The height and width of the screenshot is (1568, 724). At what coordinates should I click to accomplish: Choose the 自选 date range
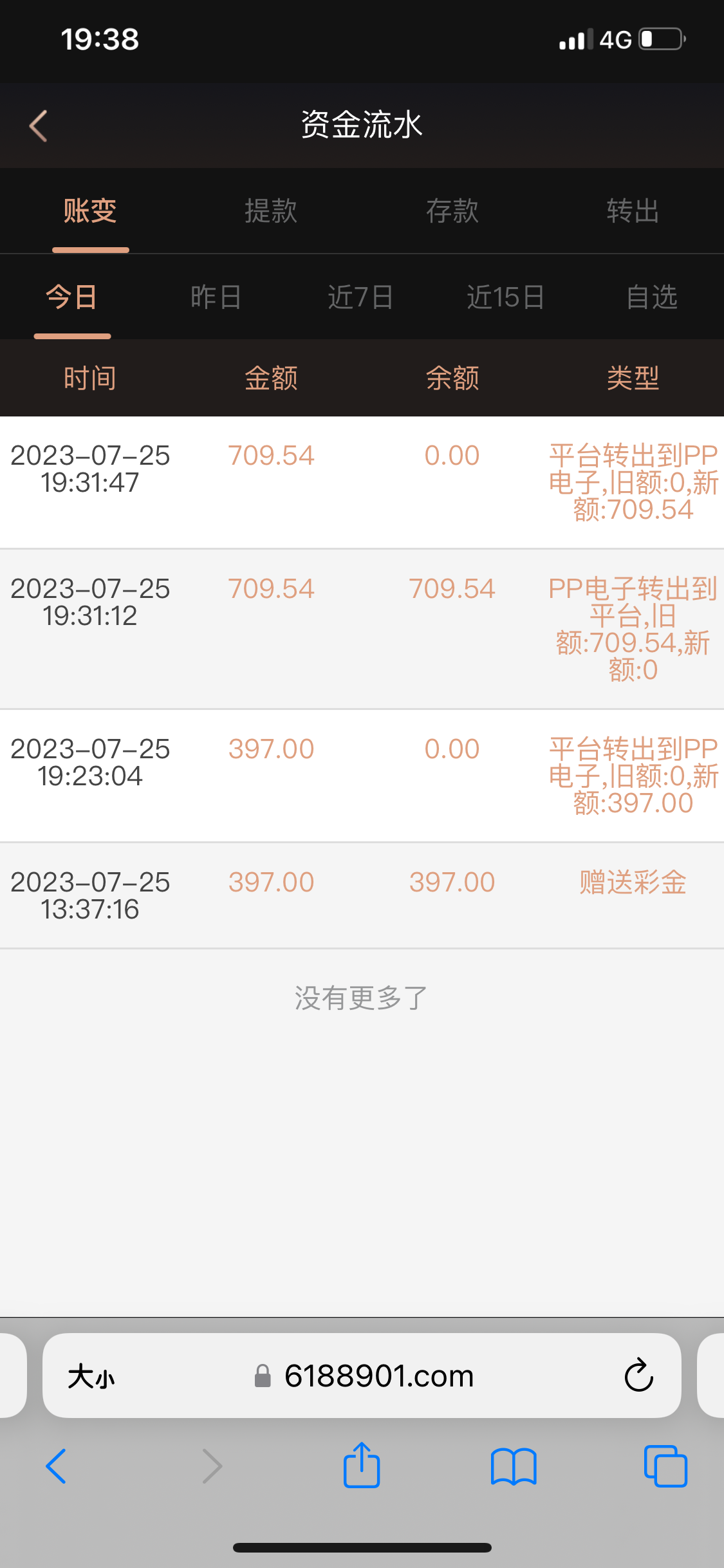[651, 297]
